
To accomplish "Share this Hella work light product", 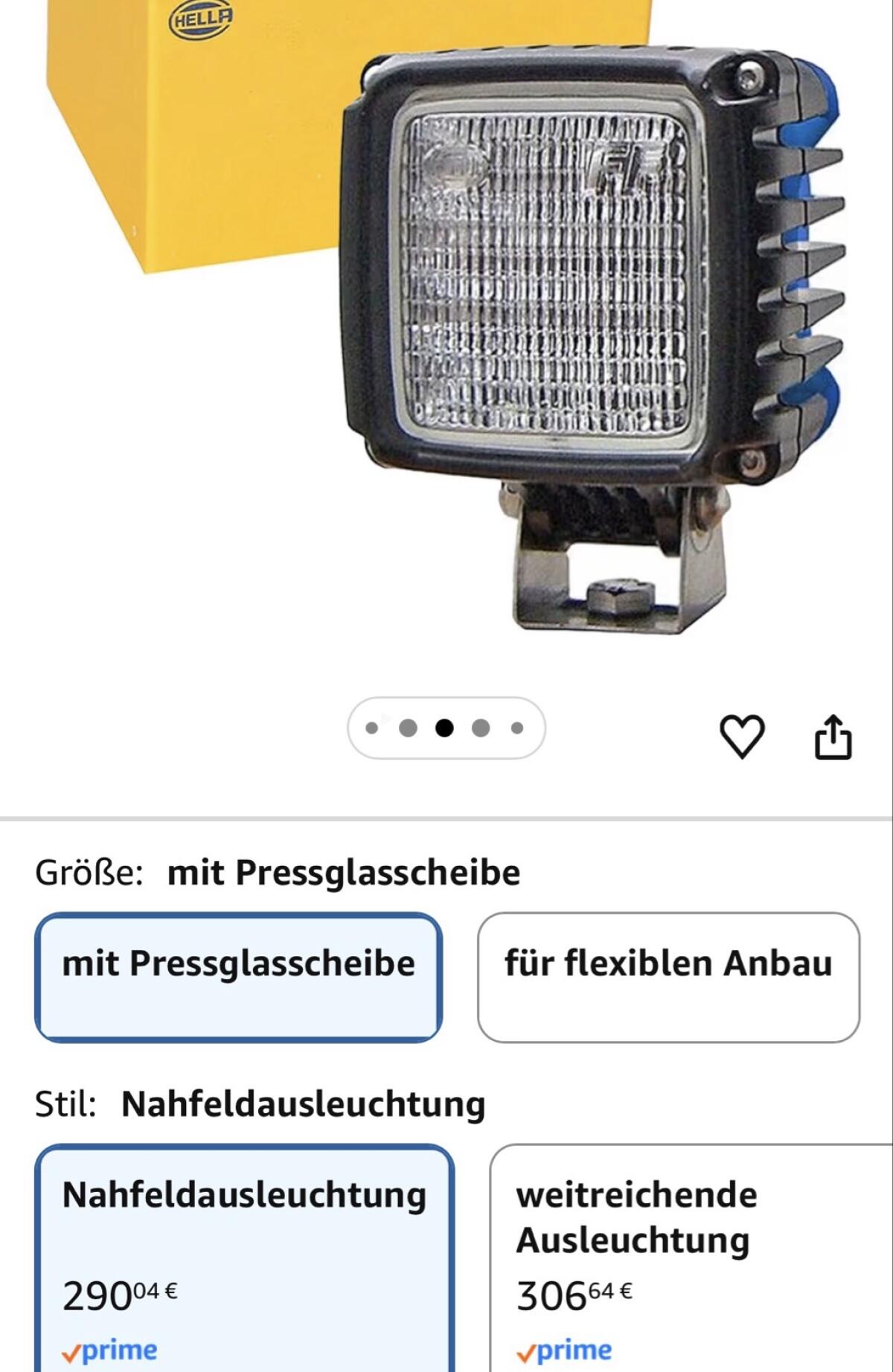I will (833, 737).
